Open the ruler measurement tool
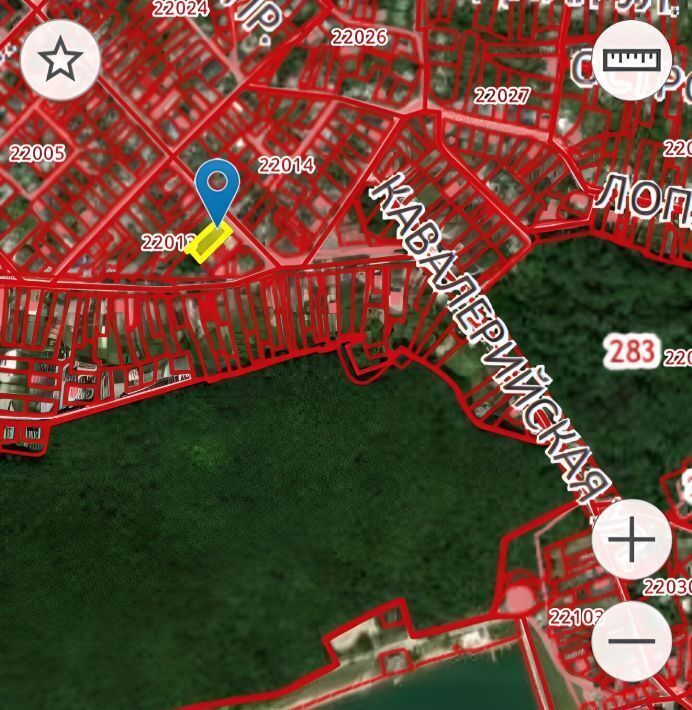This screenshot has width=692, height=710. 630,60
